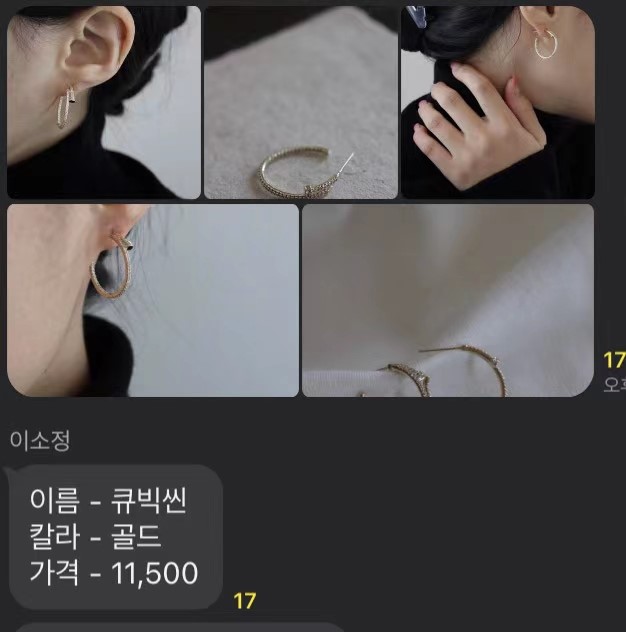Screen dimensions: 626x632
Task: Open the photo of earrings on white cloth
Action: [447, 300]
